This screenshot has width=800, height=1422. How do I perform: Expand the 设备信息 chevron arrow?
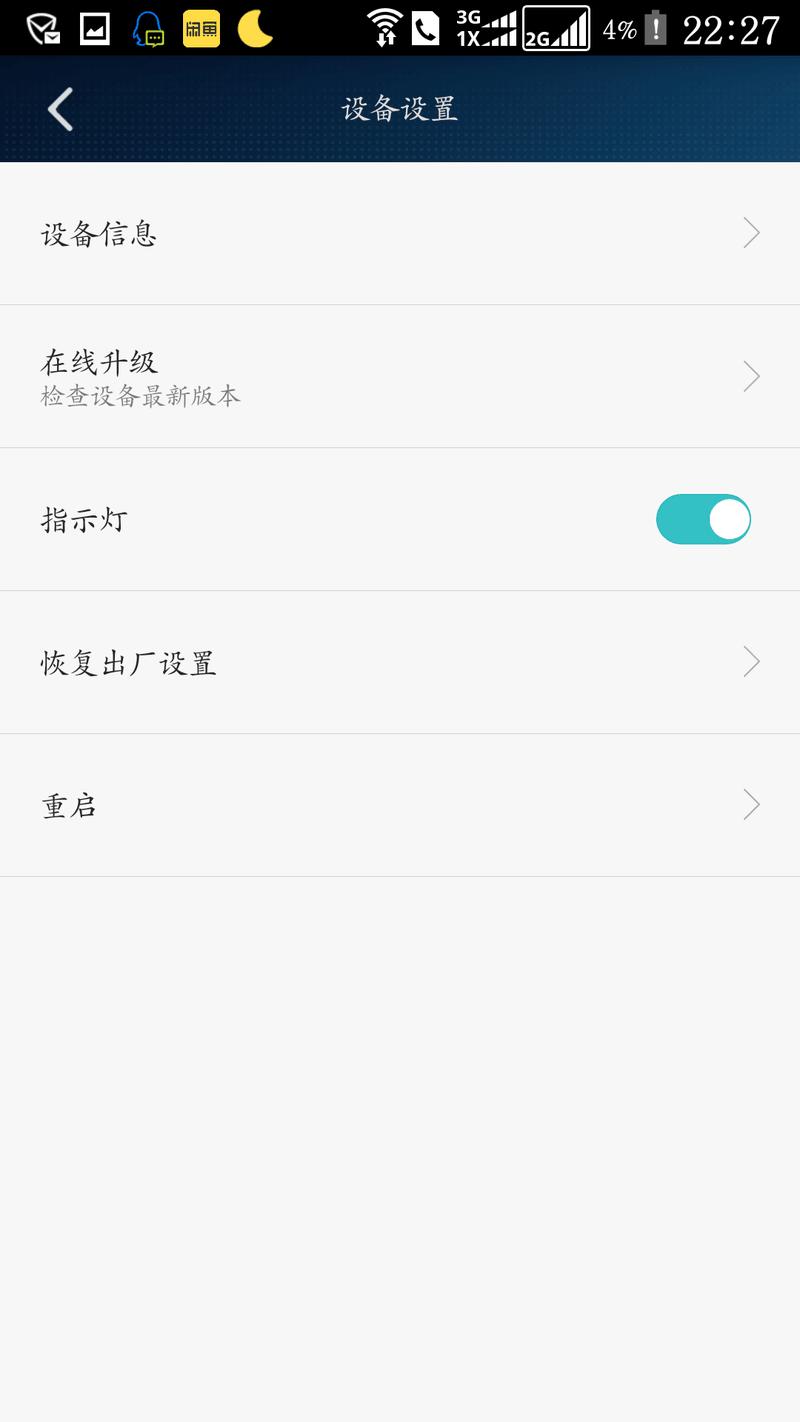(x=750, y=233)
